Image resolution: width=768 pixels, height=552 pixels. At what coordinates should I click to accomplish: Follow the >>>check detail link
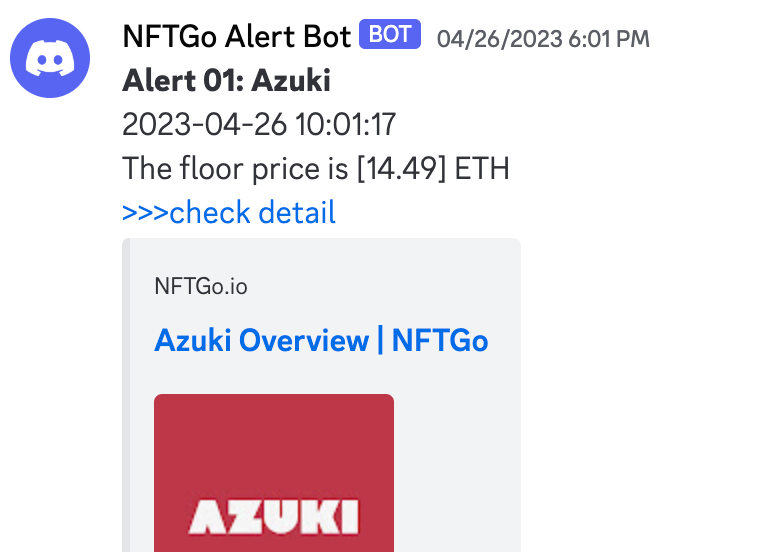229,213
